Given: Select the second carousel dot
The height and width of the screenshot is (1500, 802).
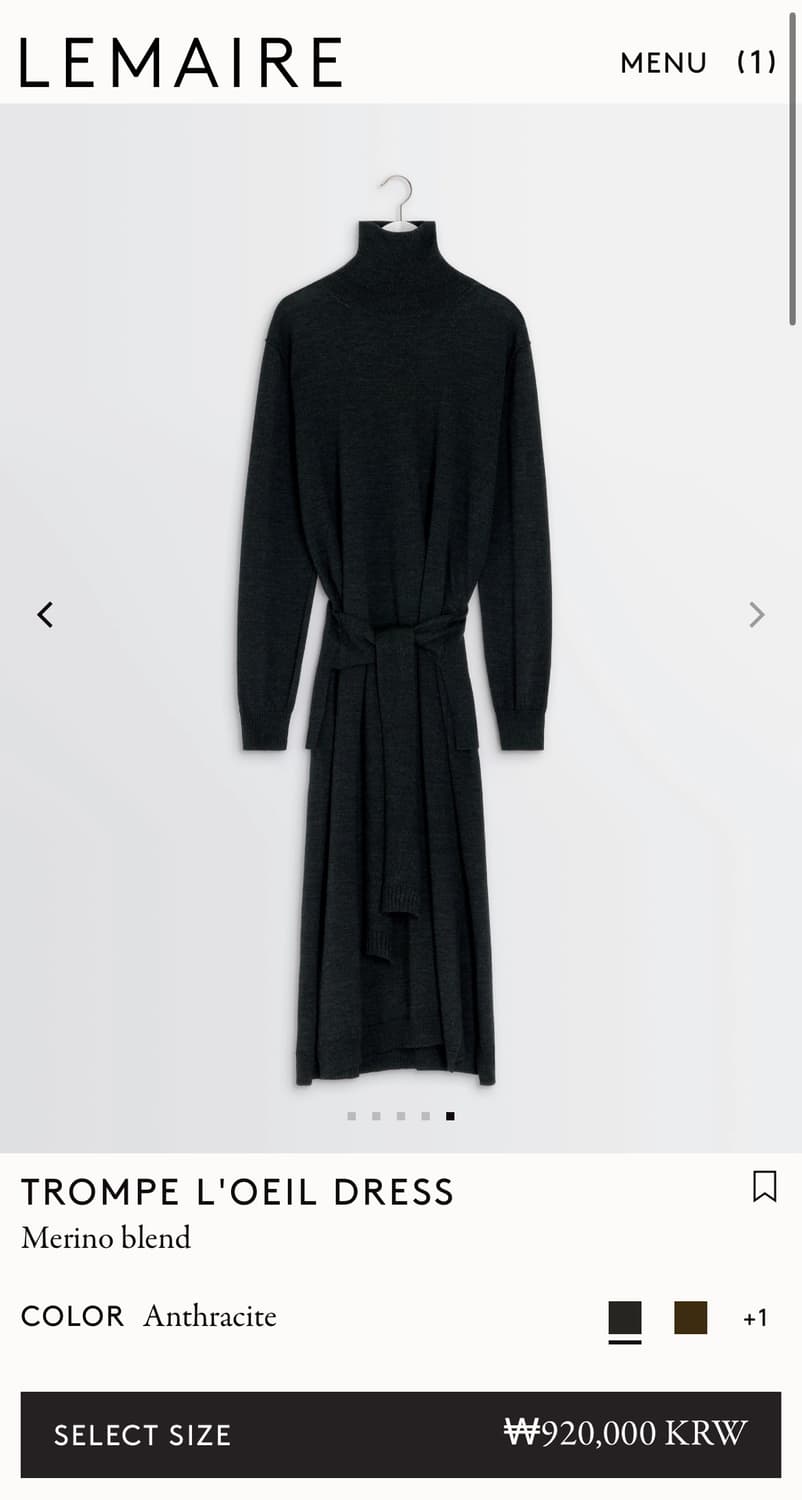Looking at the screenshot, I should [x=375, y=1115].
